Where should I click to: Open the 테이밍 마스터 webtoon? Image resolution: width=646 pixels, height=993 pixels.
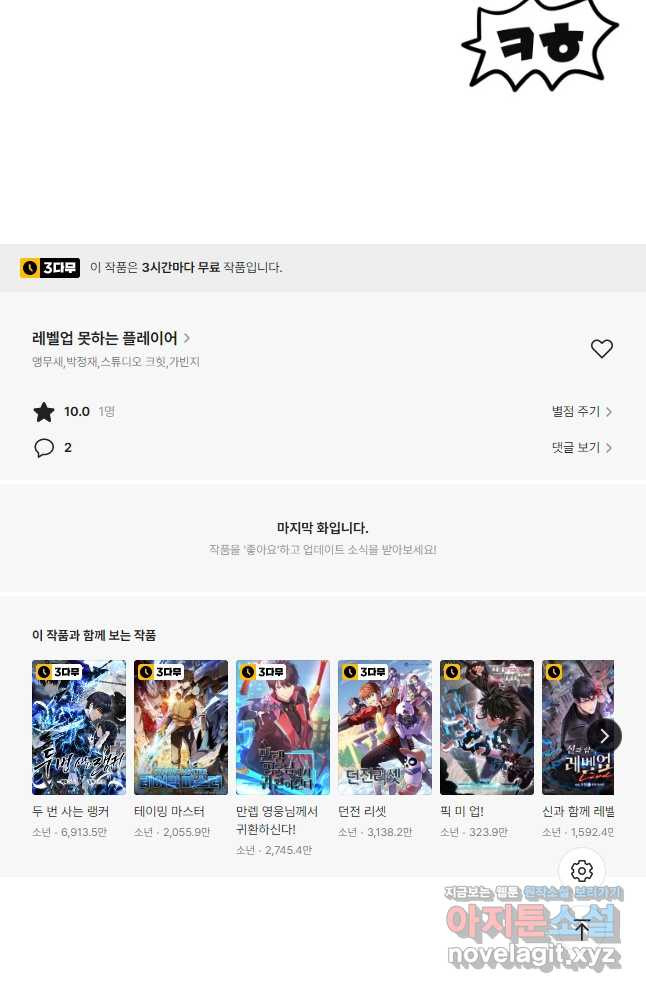[181, 727]
